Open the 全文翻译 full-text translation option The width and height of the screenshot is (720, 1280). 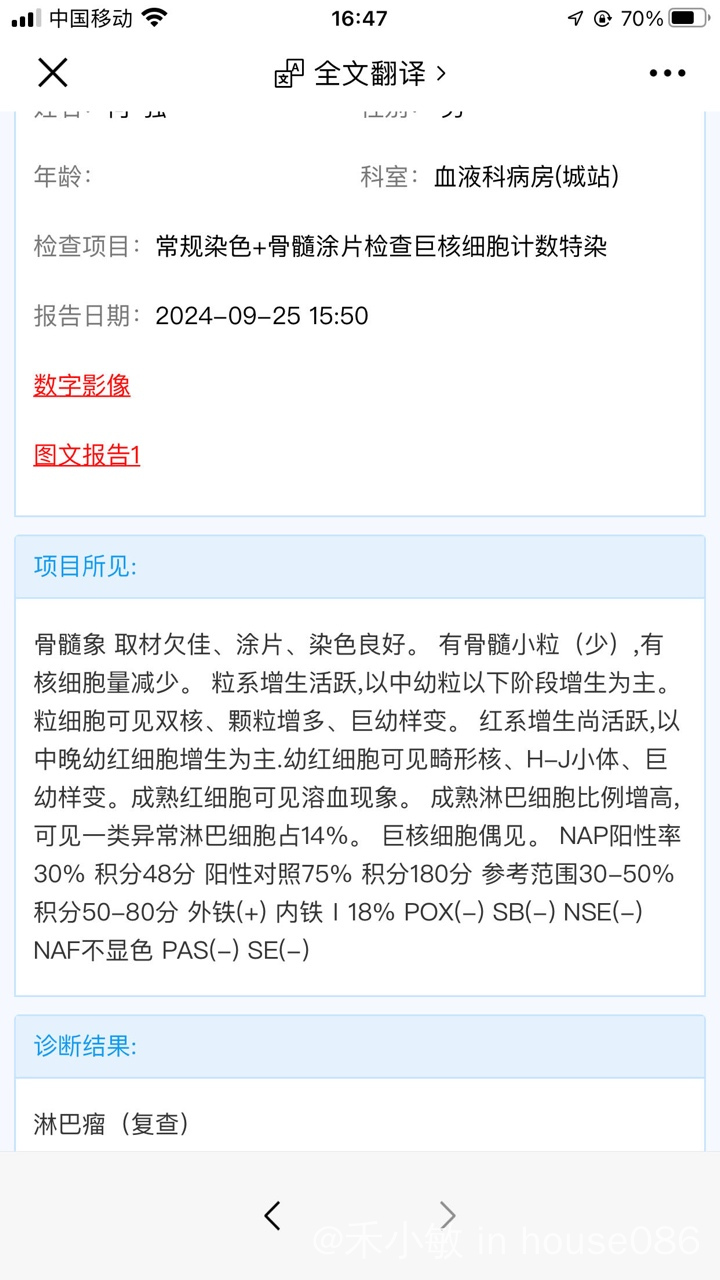coord(360,73)
